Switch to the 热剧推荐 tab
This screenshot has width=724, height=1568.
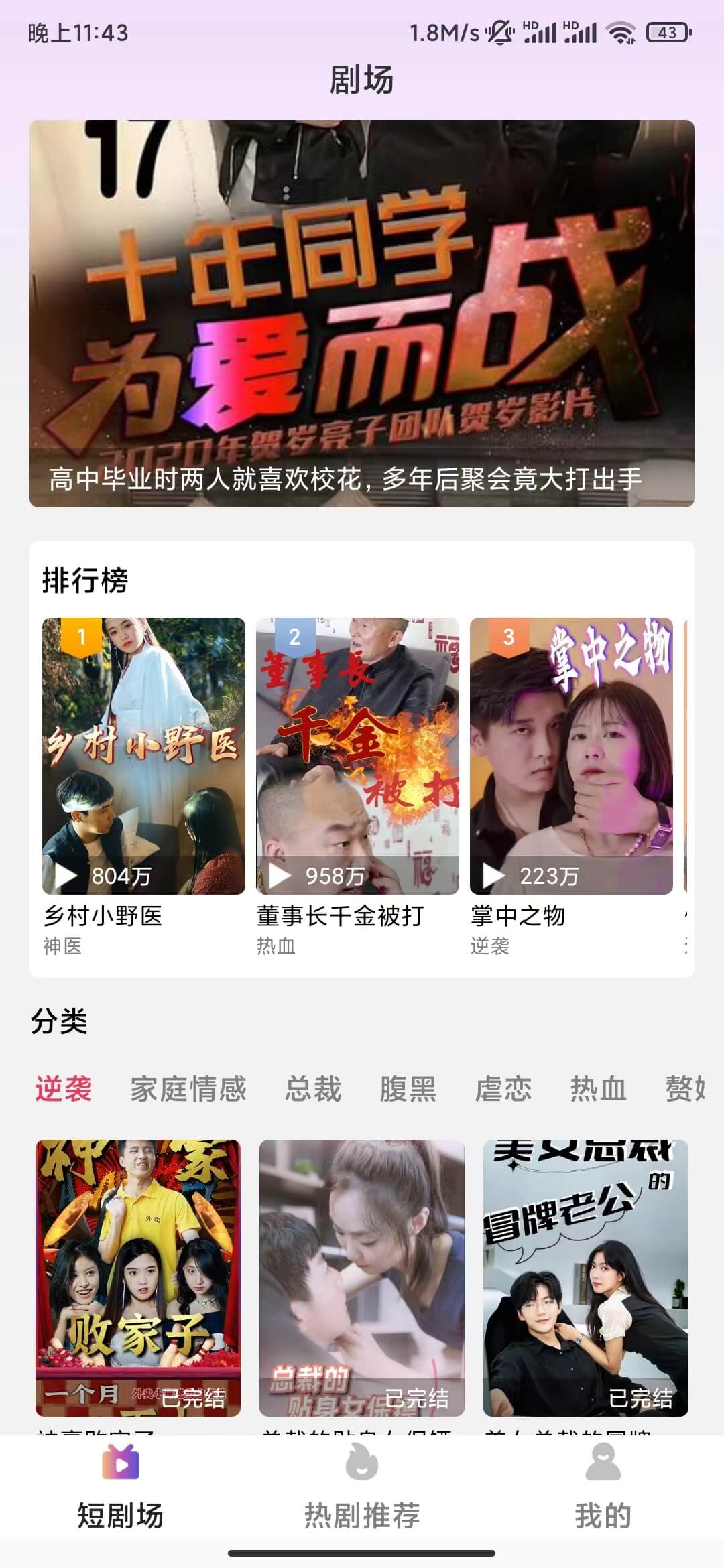(362, 1482)
